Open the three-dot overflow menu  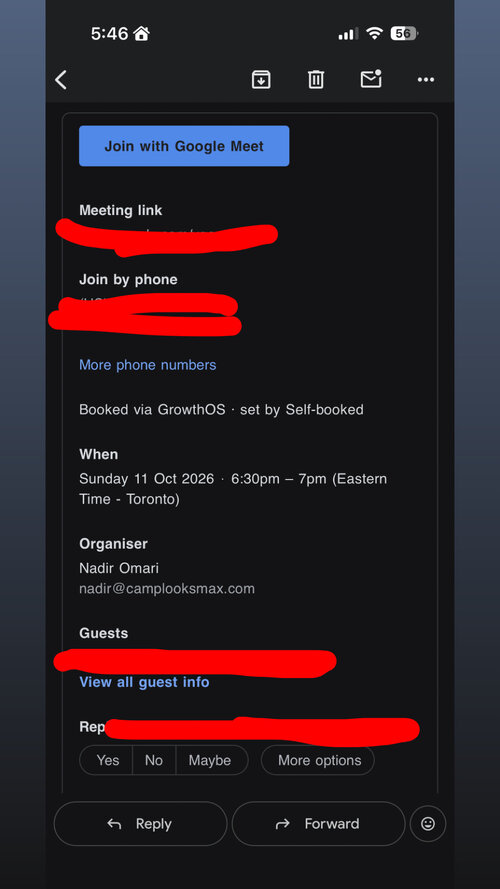coord(426,80)
